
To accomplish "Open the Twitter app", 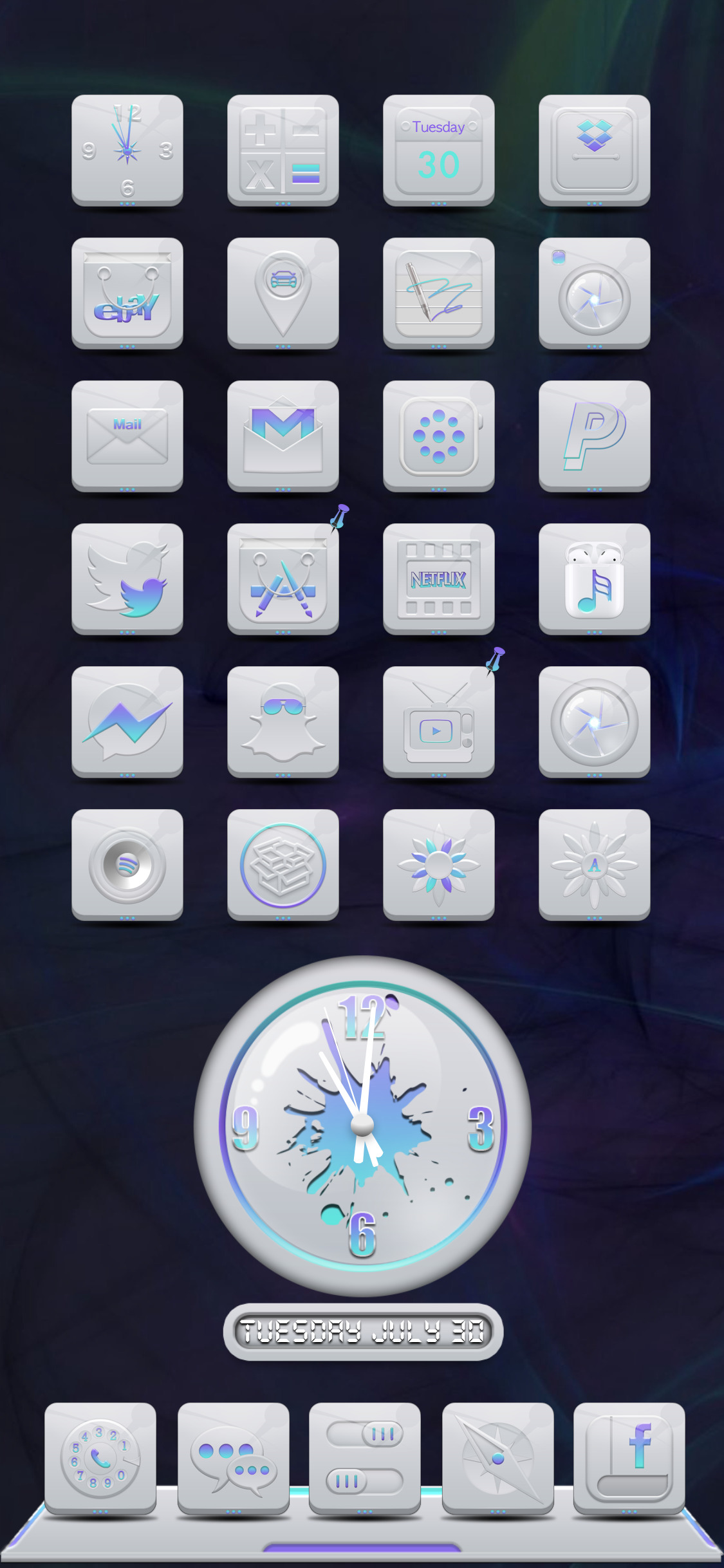I will [127, 579].
